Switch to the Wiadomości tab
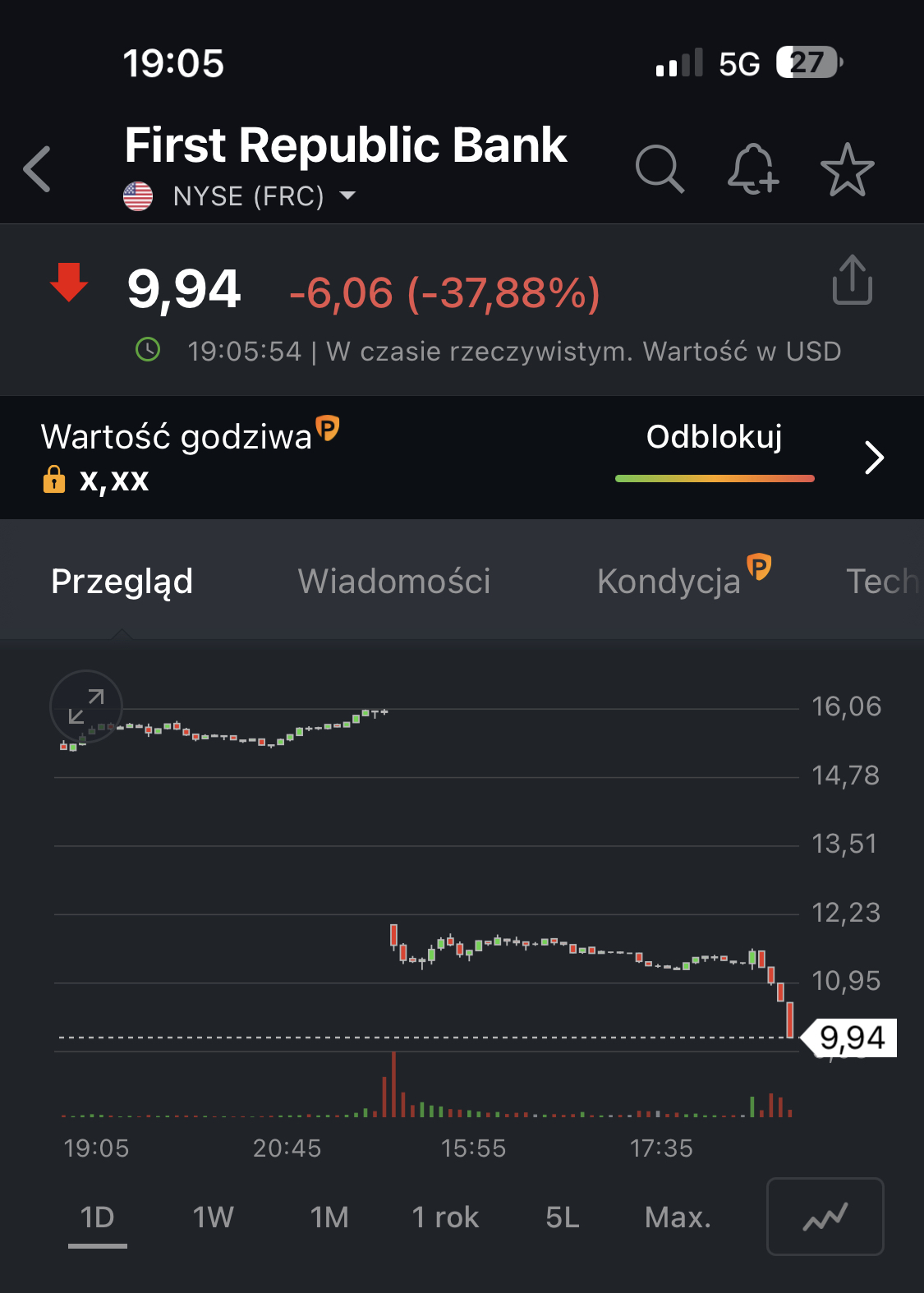The height and width of the screenshot is (1293, 924). tap(394, 581)
